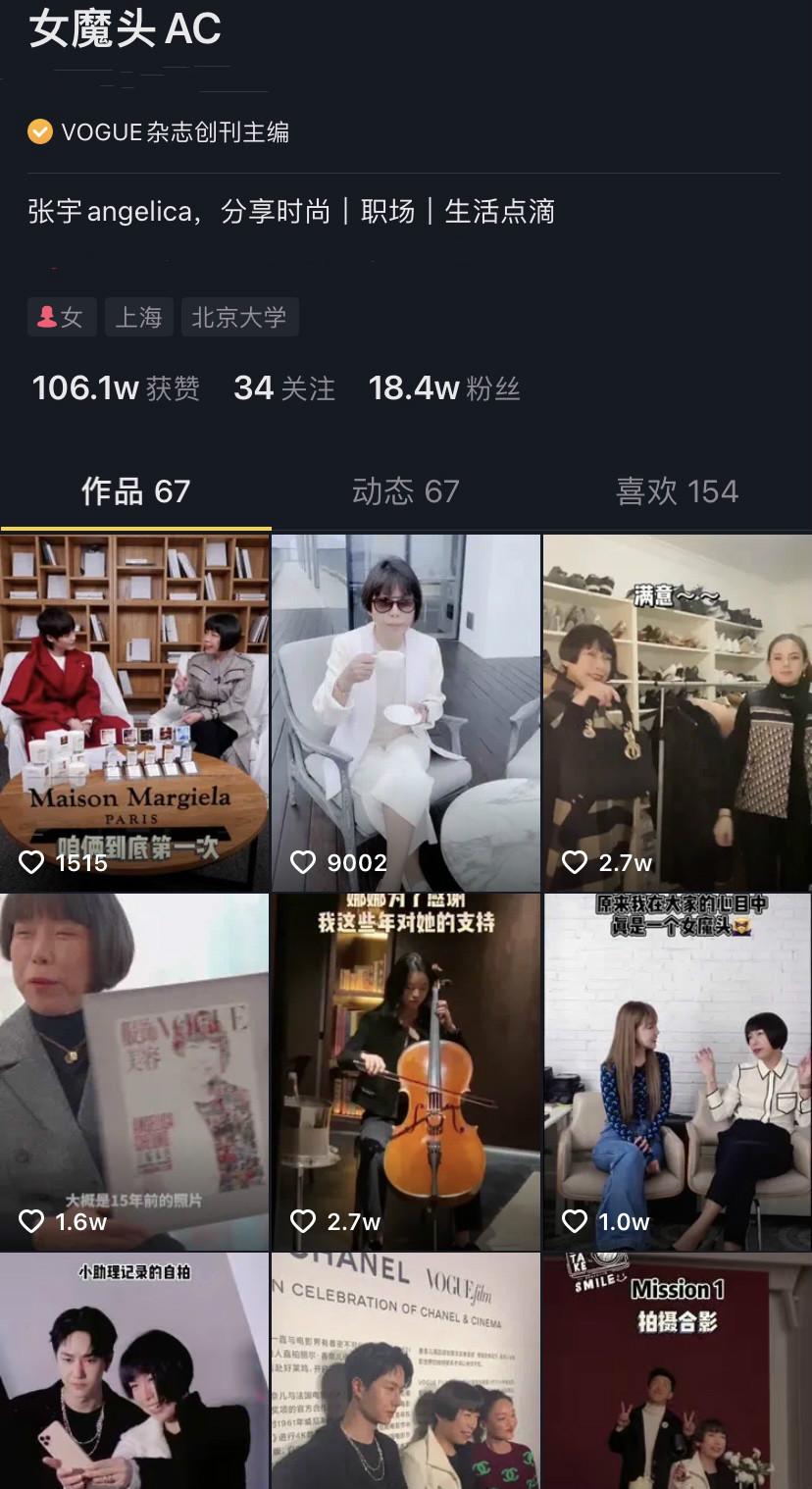Click the yellow underline indicator under 作品

pyautogui.click(x=135, y=527)
